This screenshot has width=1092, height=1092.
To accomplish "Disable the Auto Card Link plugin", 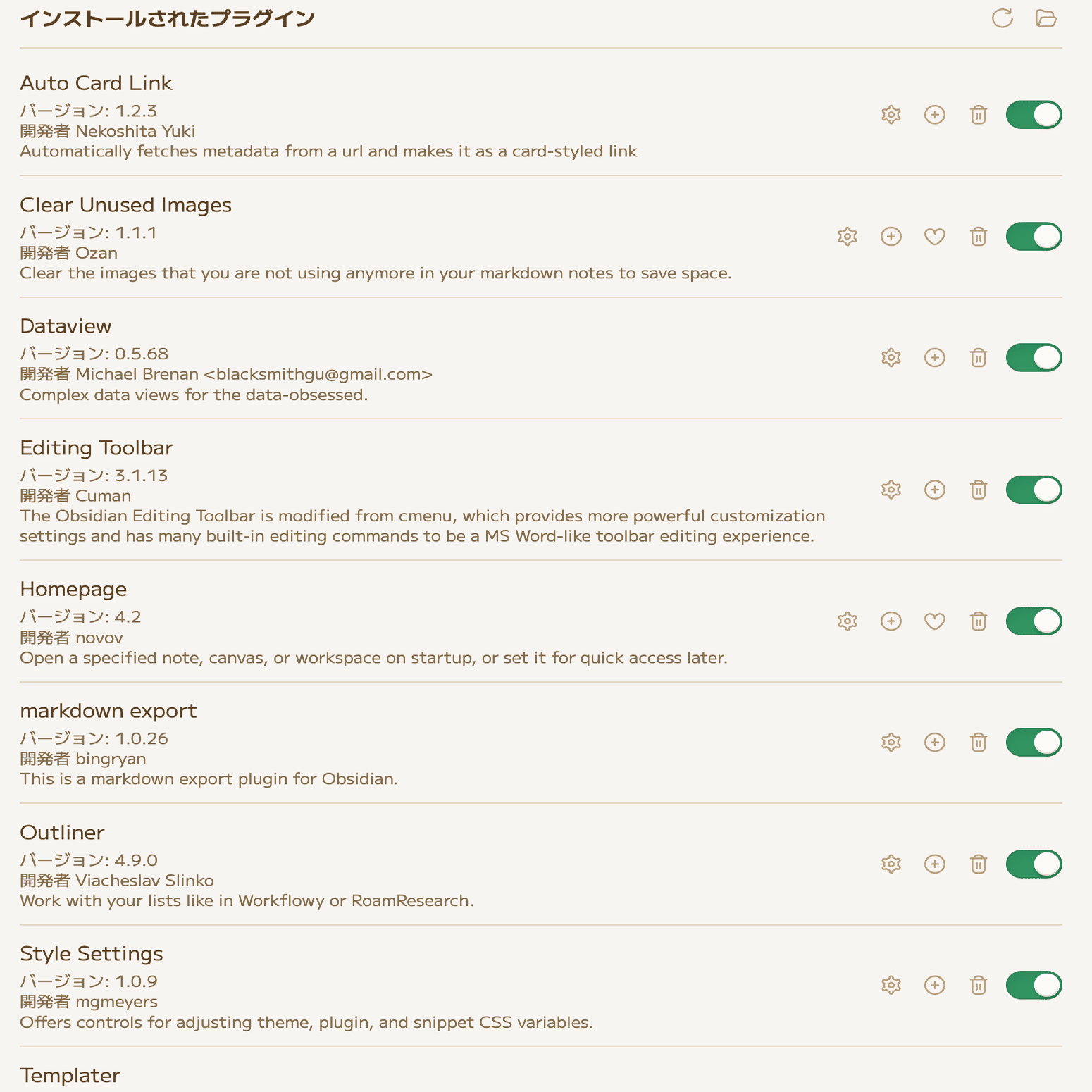I will (1034, 115).
